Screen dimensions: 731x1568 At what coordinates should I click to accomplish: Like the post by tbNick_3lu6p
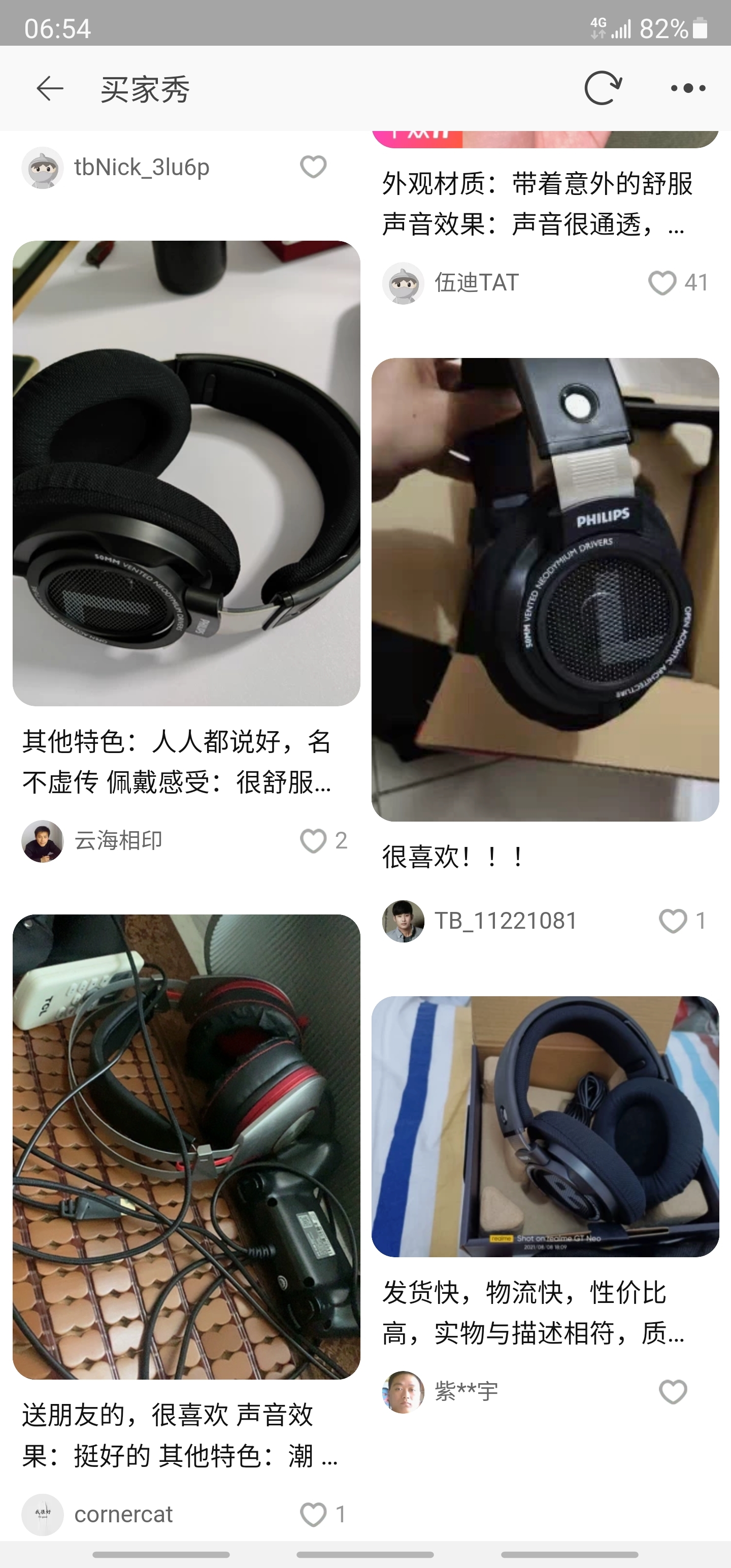click(313, 167)
